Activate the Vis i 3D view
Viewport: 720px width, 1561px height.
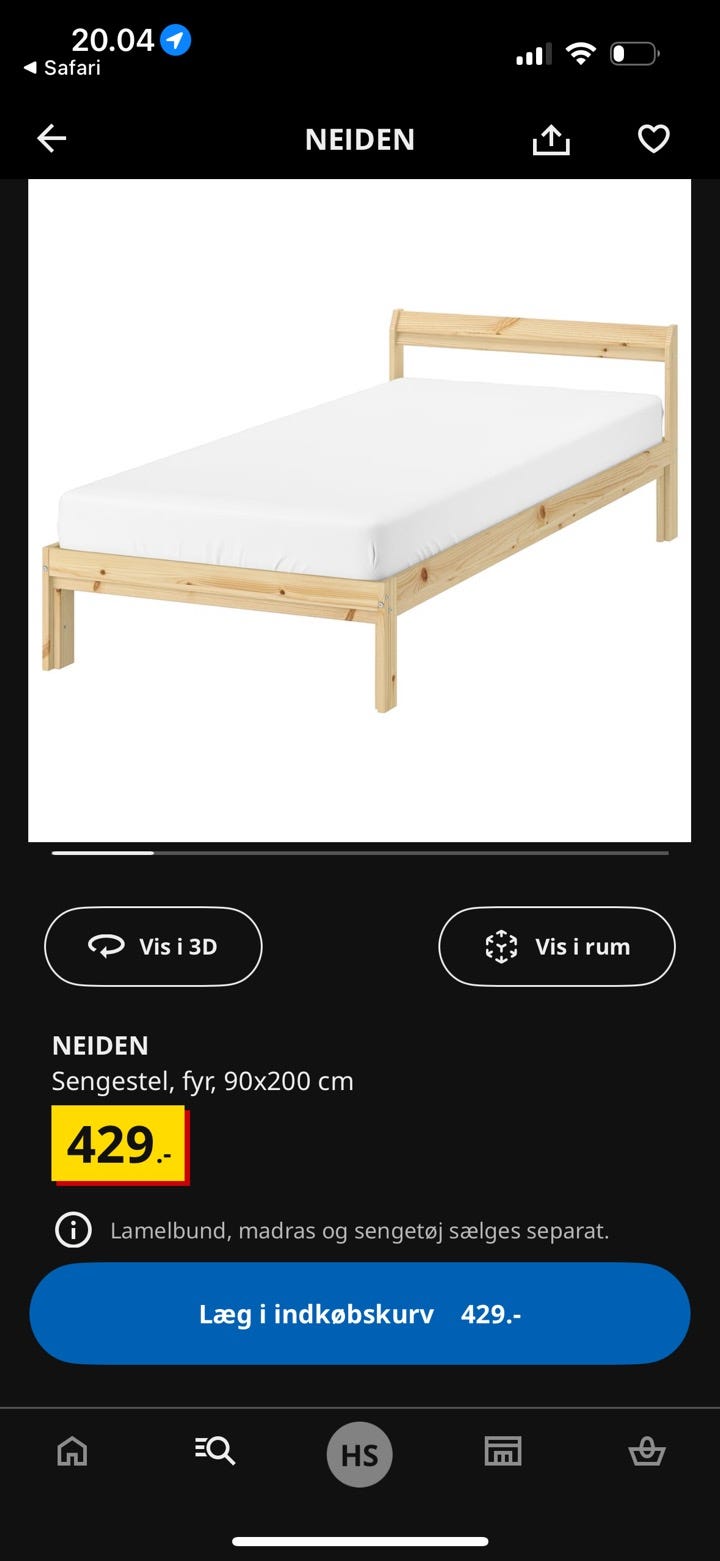[152, 946]
